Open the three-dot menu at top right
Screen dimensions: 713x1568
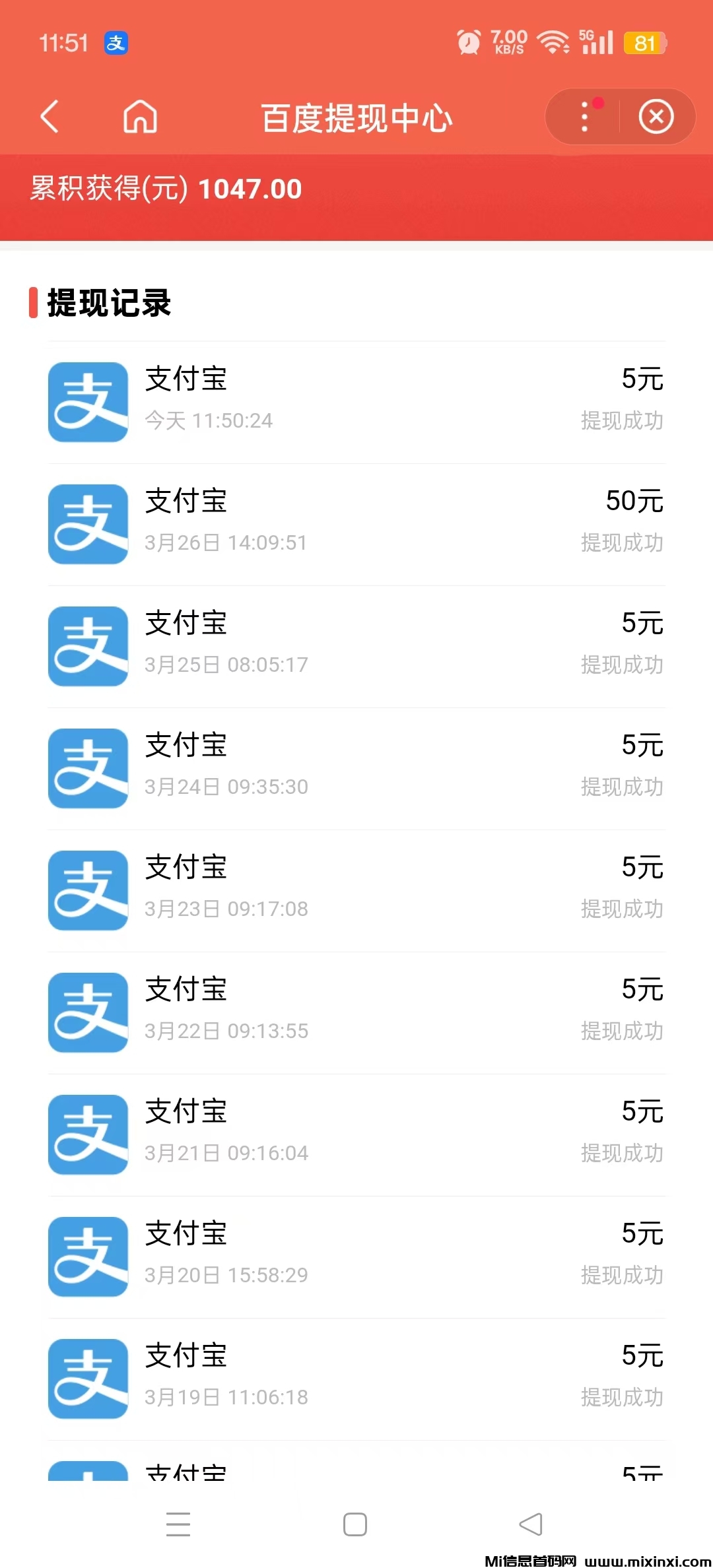pyautogui.click(x=584, y=116)
